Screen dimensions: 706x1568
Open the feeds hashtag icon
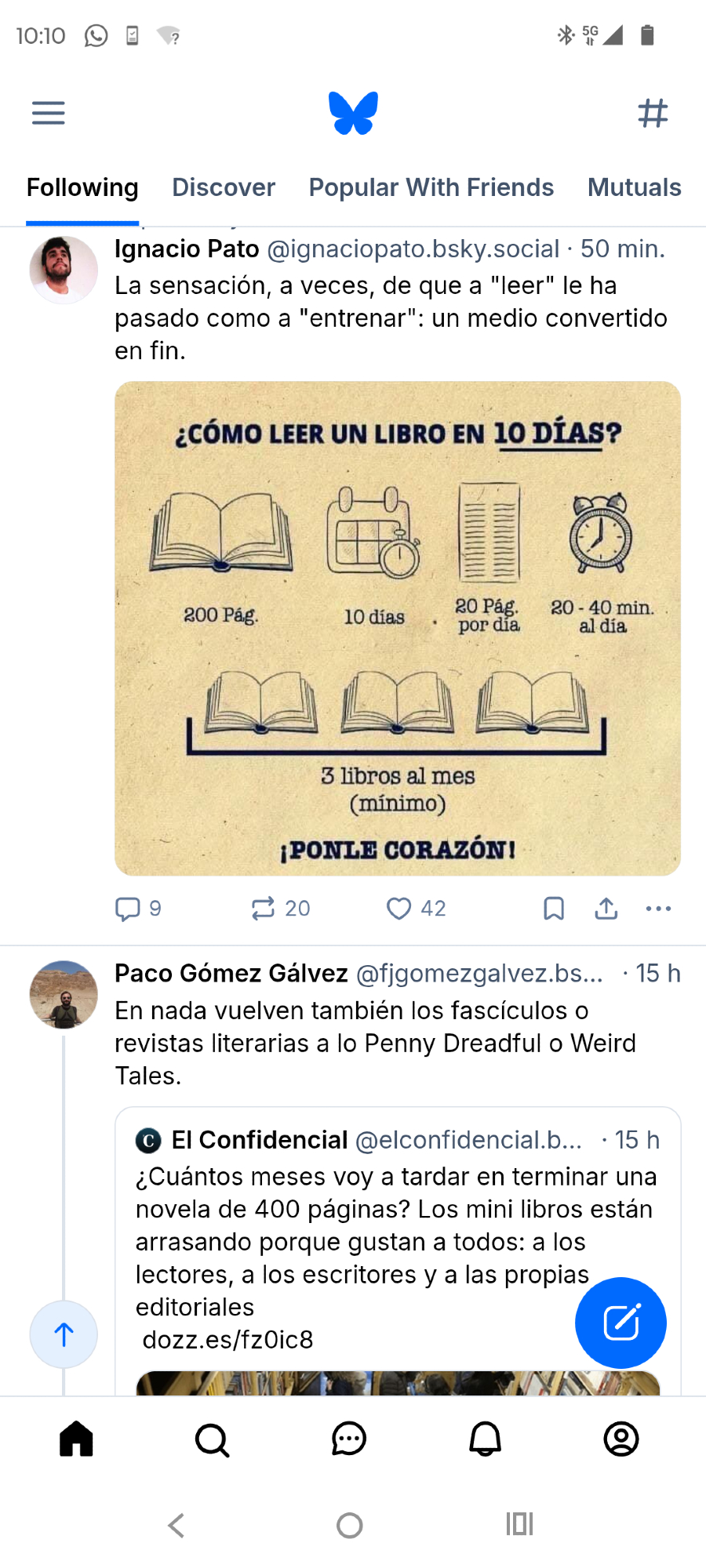(653, 113)
